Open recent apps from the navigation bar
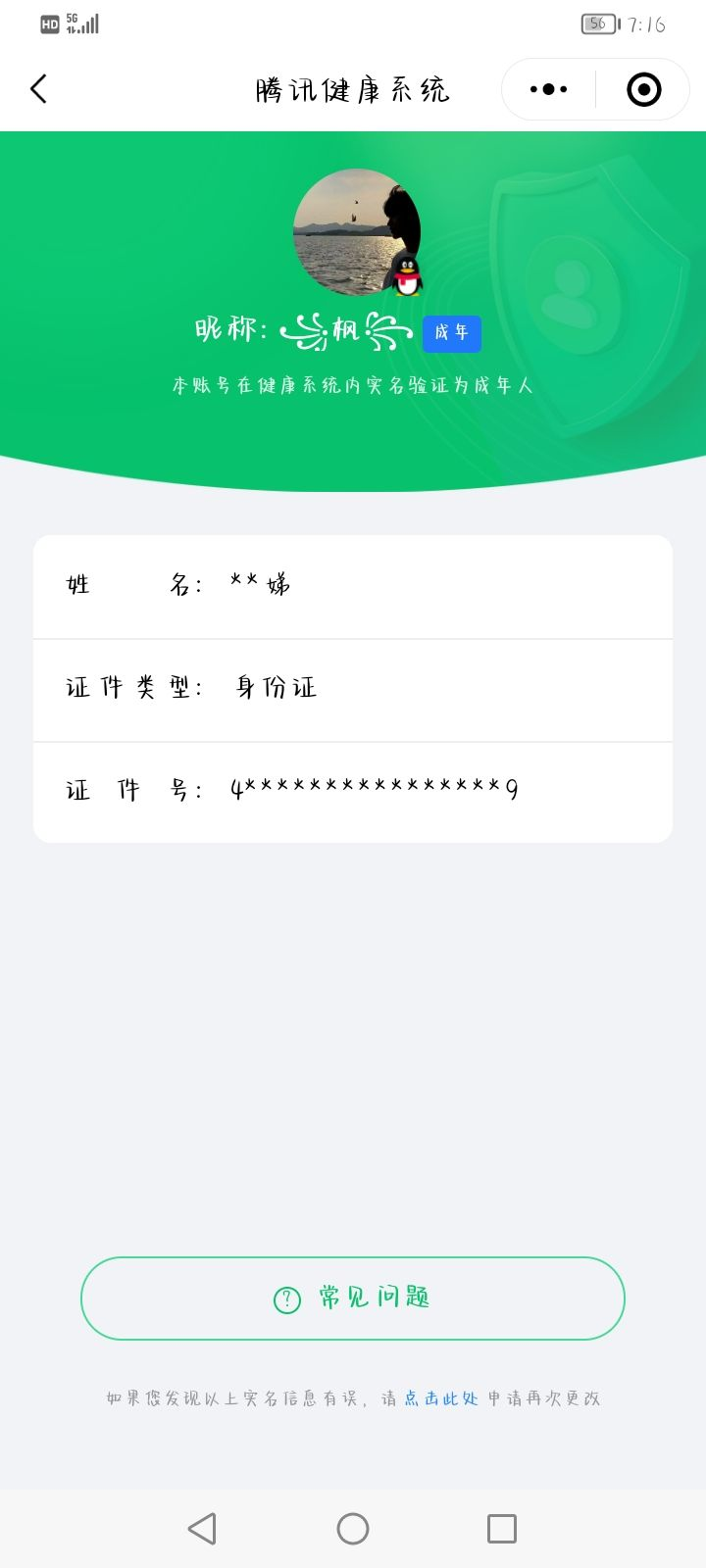The image size is (706, 1568). 502,1529
